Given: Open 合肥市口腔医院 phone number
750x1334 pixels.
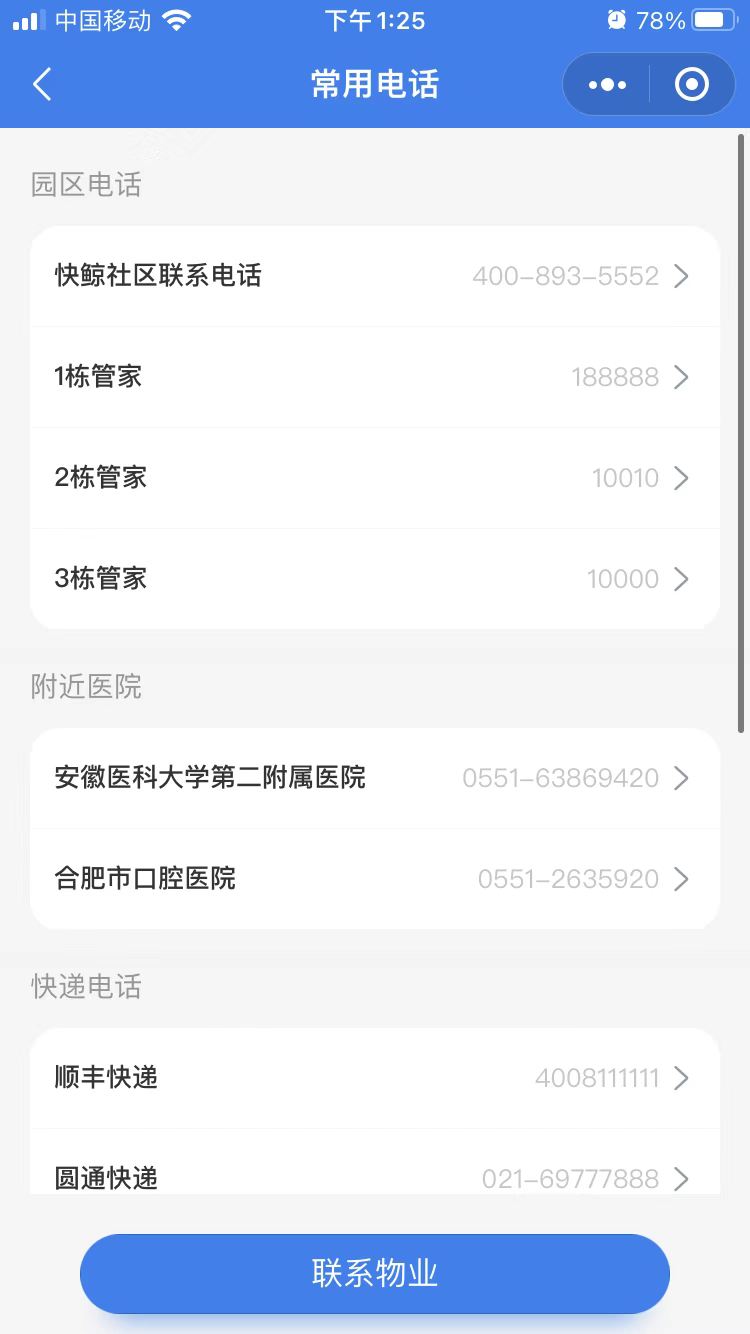Looking at the screenshot, I should coord(375,879).
